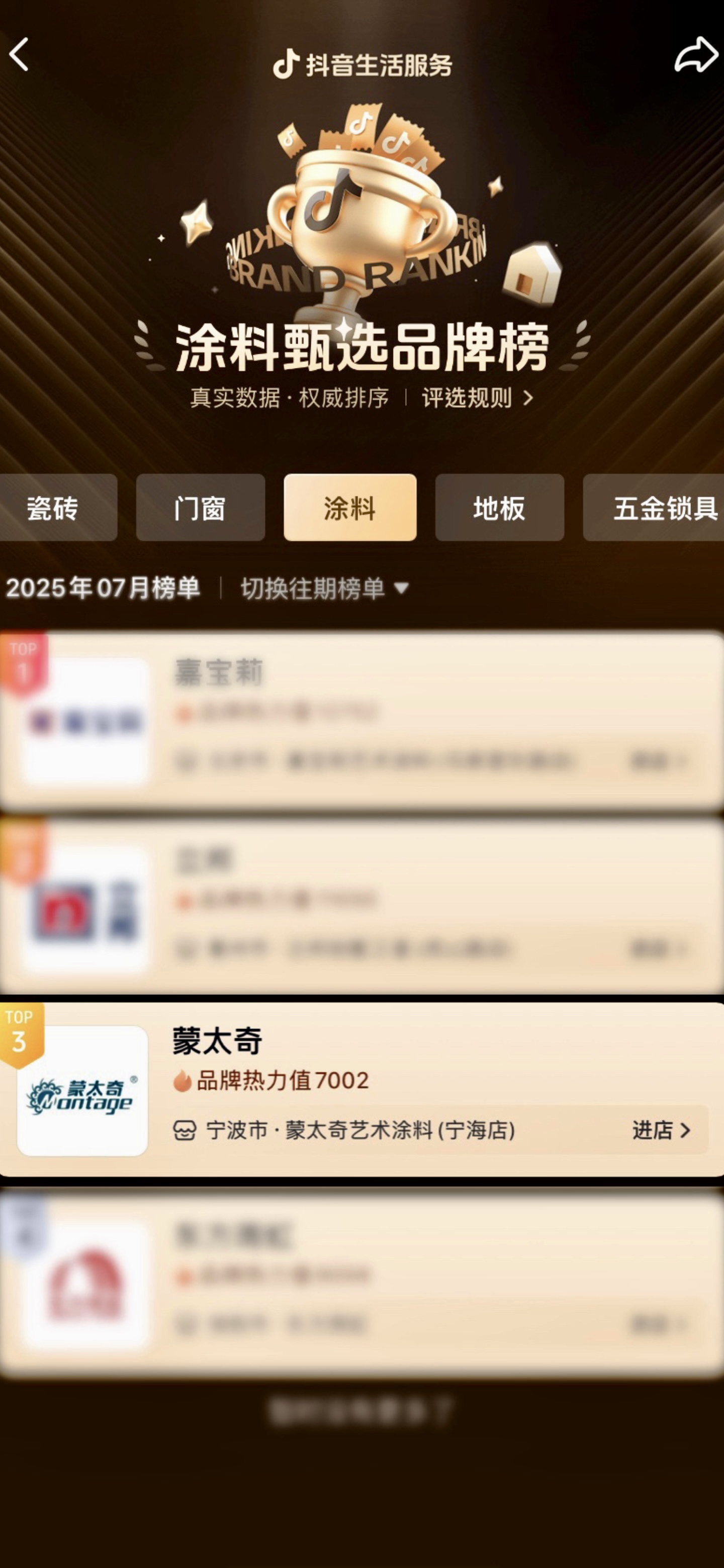Select the 涂料 category tab
Screen dimensions: 724x1568
350,508
